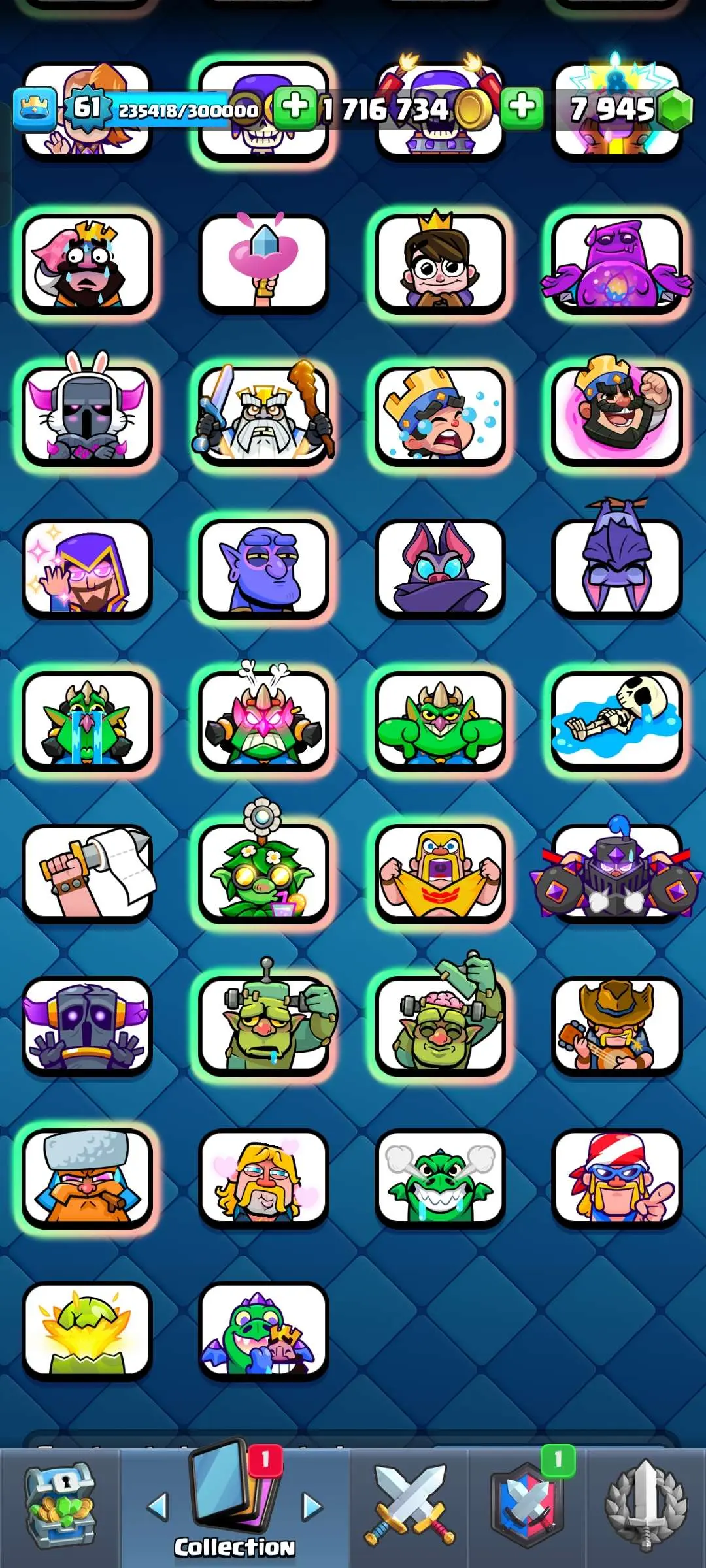706x1568 pixels.
Task: Select the hand holding toilet paper emote
Action: coord(87,873)
